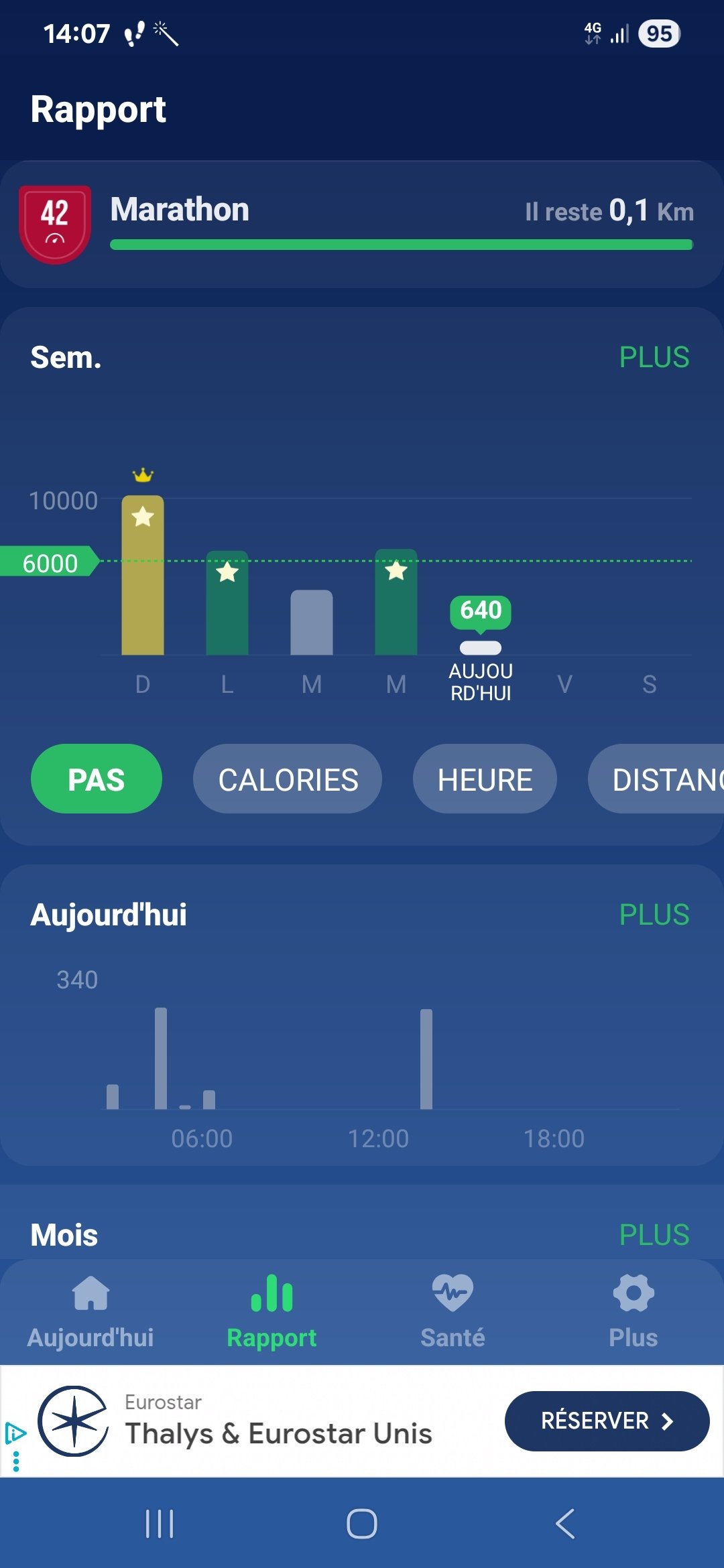
Task: Open the Marathon challenge card
Action: 362,224
